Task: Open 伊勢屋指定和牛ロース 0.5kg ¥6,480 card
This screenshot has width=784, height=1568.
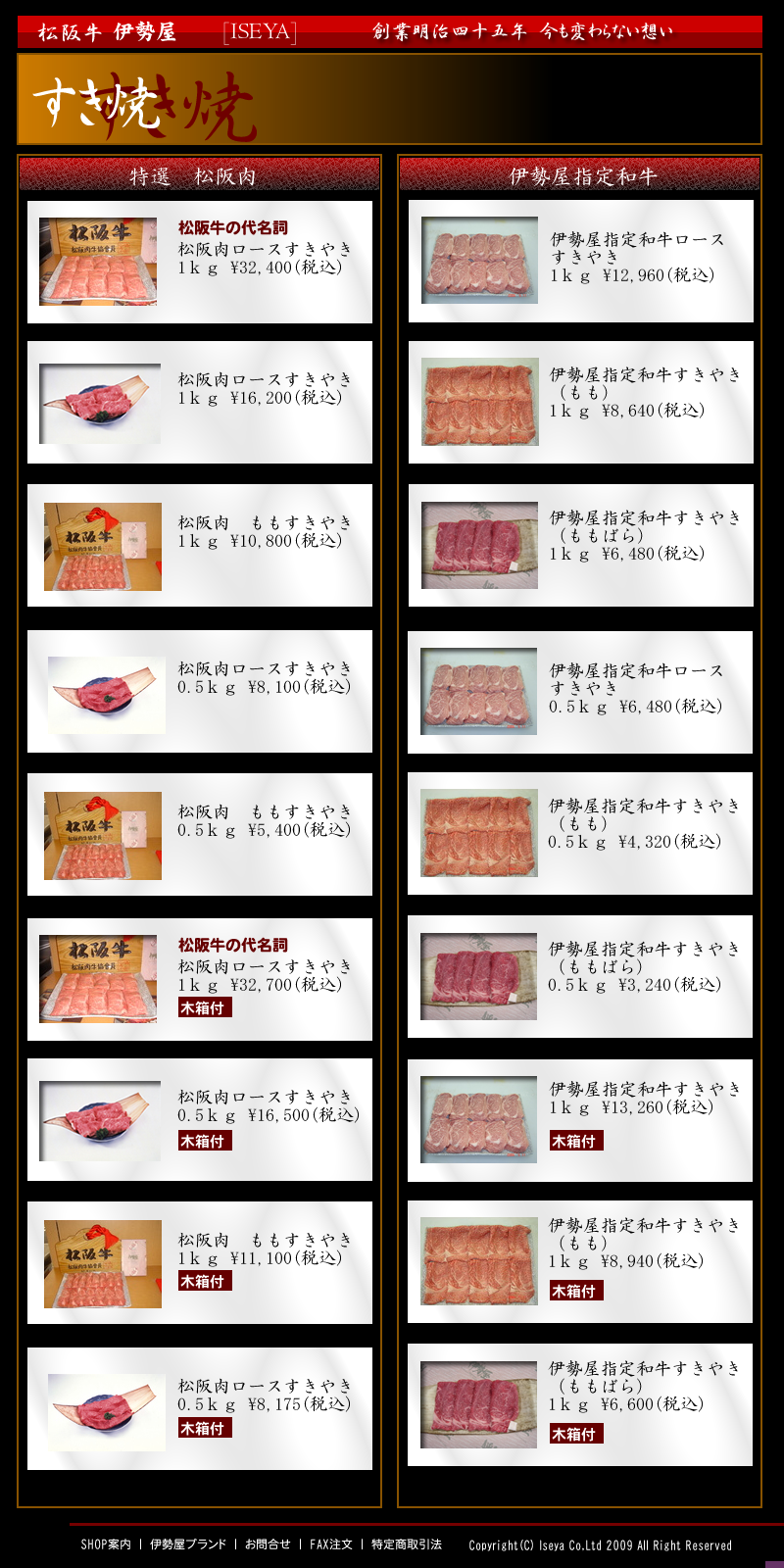Action: 580,693
